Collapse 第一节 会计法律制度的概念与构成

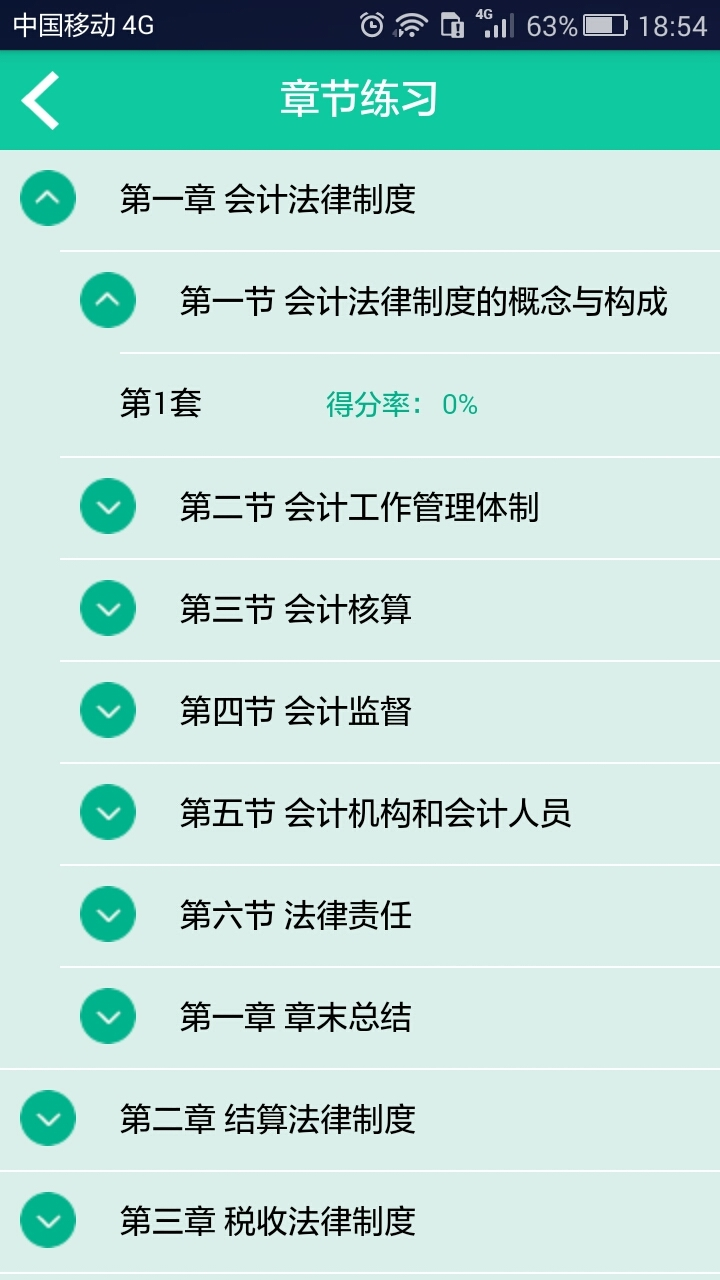(x=108, y=300)
